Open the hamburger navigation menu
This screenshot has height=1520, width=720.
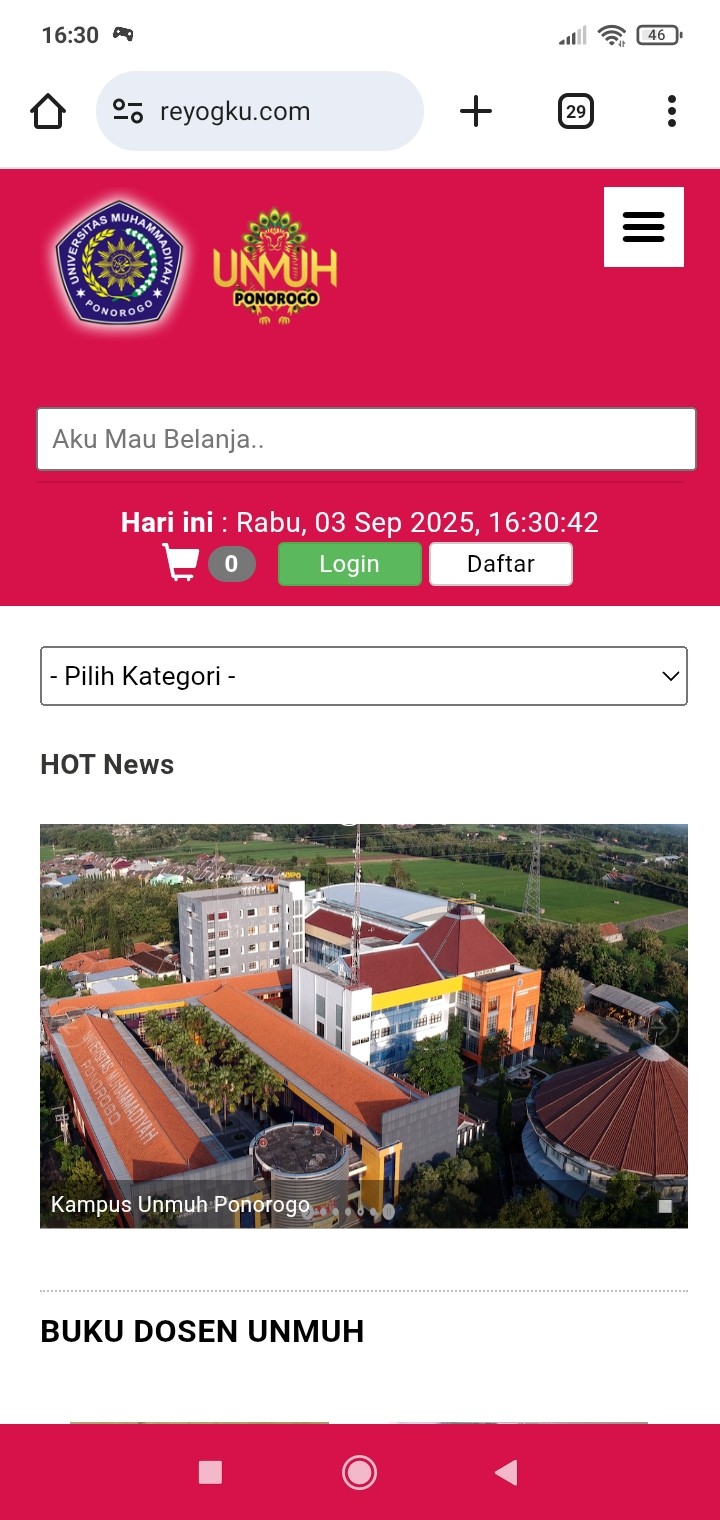[x=643, y=227]
